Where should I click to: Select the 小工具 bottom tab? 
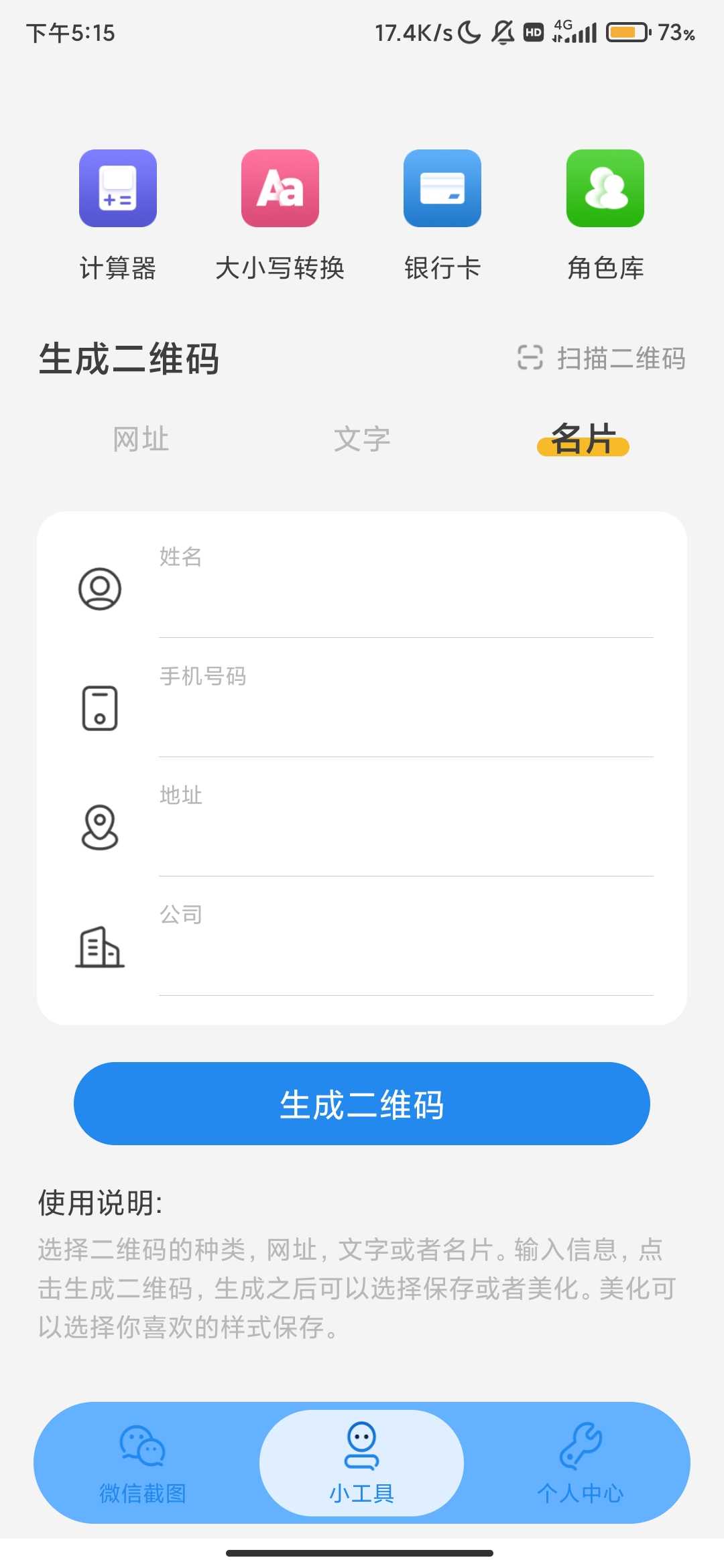coord(362,1463)
